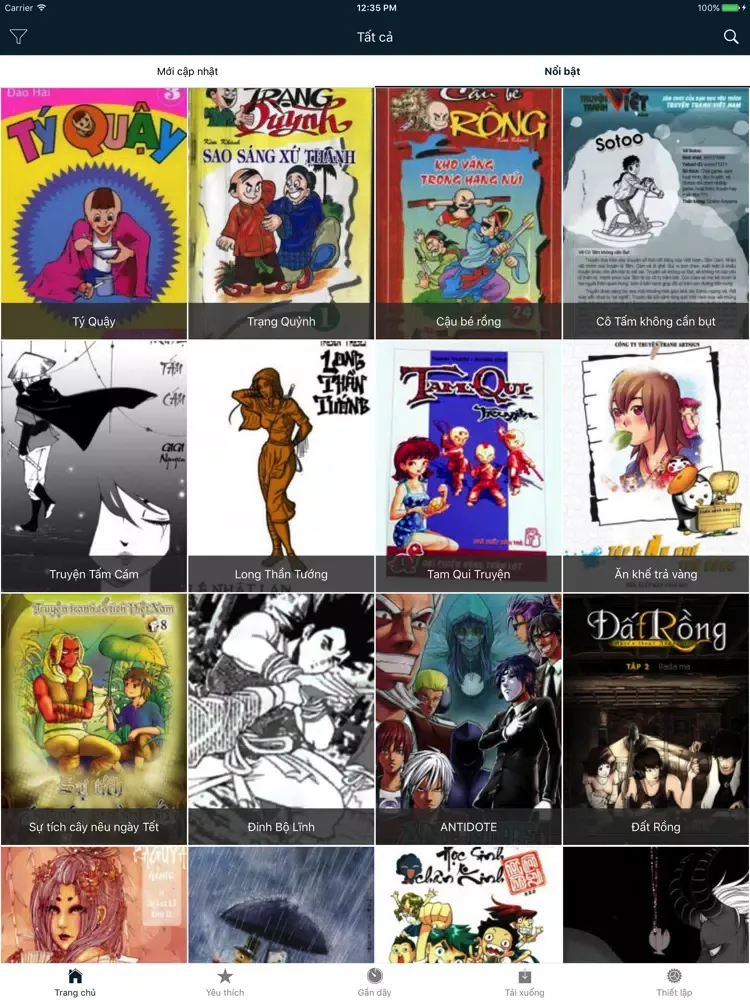This screenshot has width=750, height=1000.
Task: View the Long Thần Tướng comic
Action: click(x=281, y=466)
